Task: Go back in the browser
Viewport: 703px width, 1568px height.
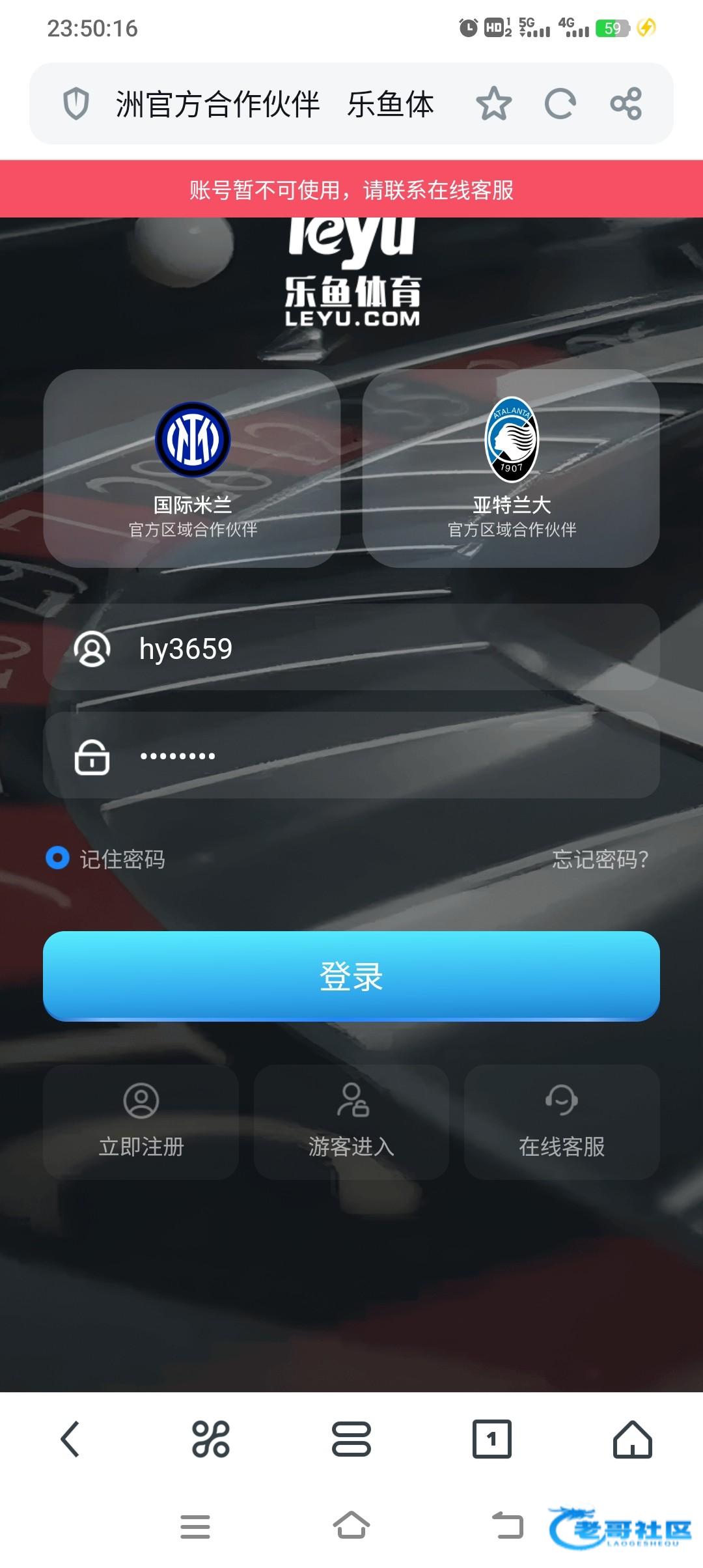Action: pyautogui.click(x=70, y=1438)
